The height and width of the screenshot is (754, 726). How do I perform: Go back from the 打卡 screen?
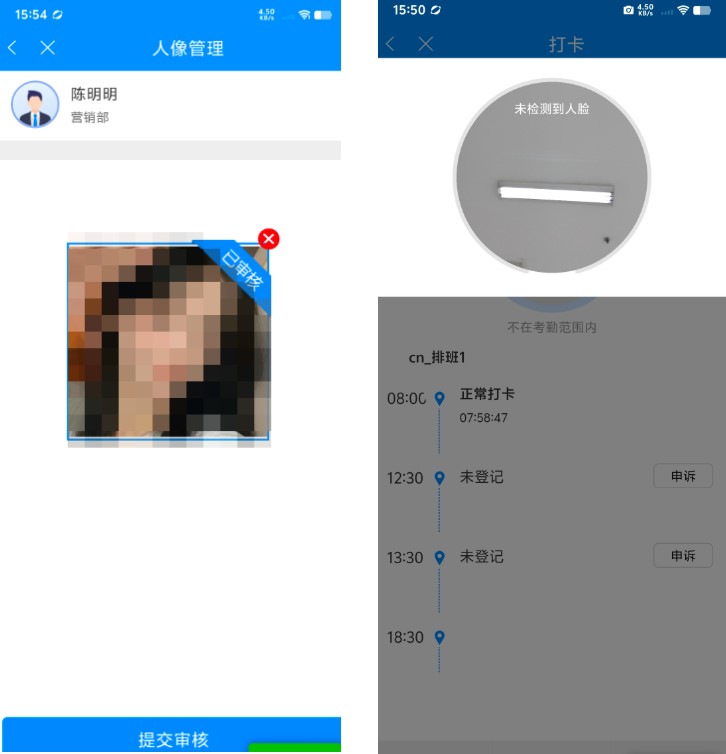click(x=390, y=44)
